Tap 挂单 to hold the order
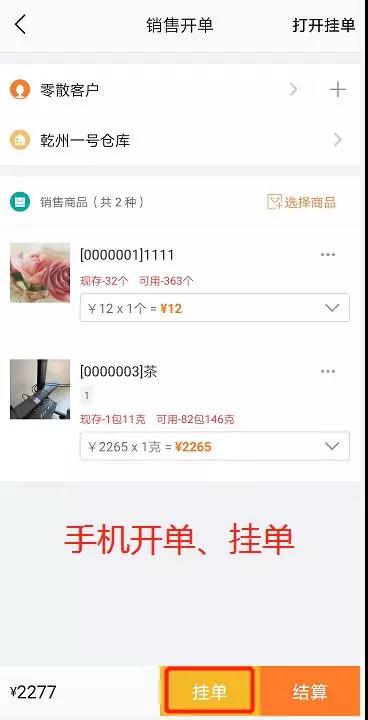This screenshot has width=368, height=720. (x=209, y=692)
